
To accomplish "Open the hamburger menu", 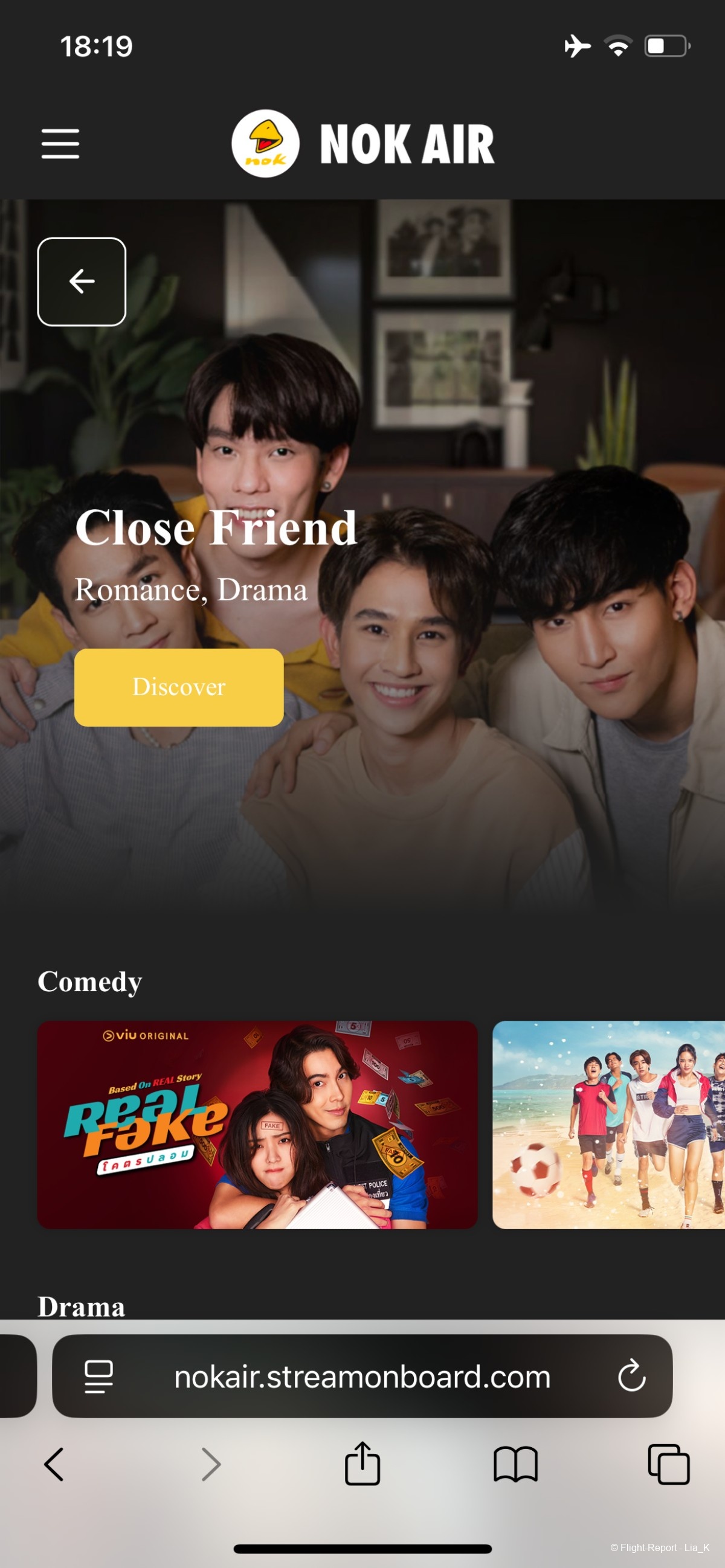I will point(60,144).
